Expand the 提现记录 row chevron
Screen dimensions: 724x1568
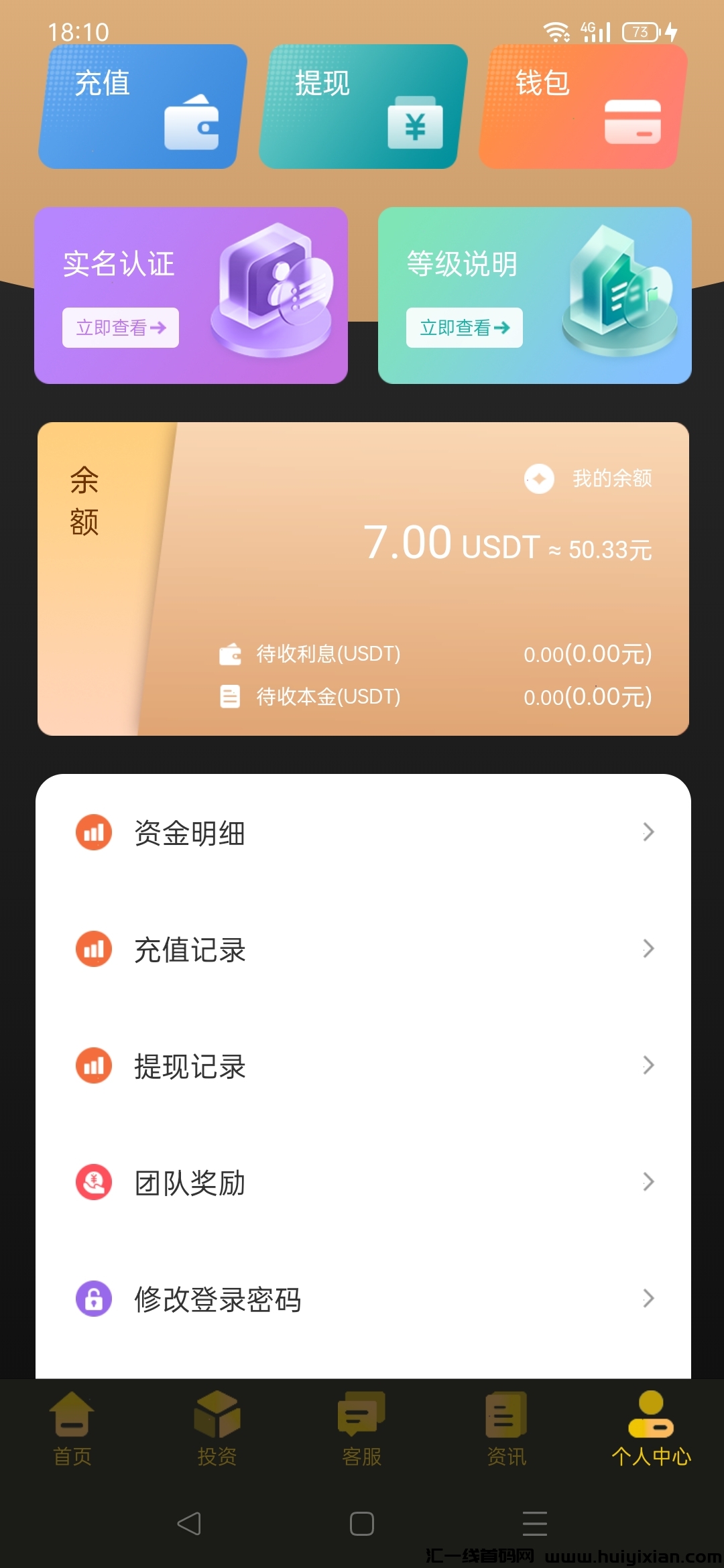647,1065
